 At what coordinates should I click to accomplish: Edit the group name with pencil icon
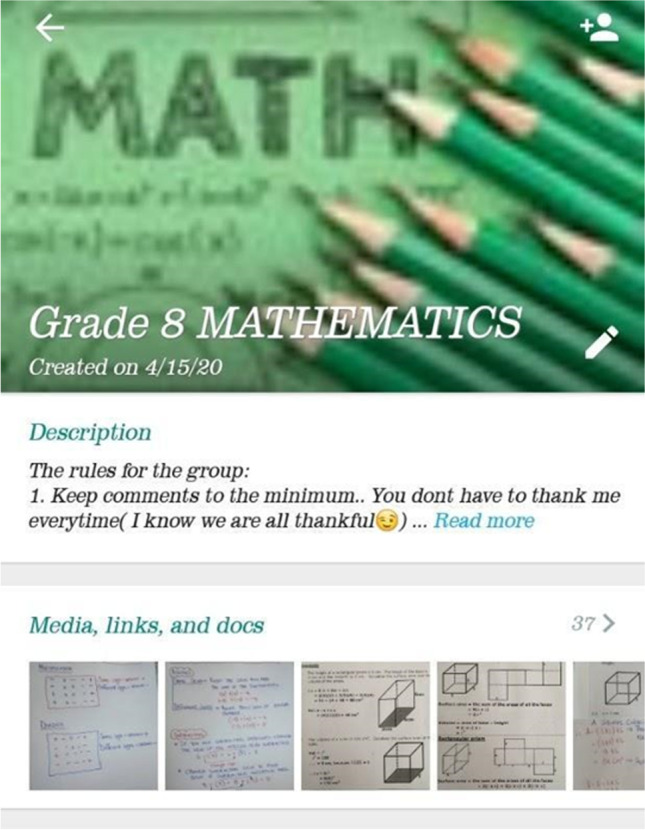click(602, 343)
